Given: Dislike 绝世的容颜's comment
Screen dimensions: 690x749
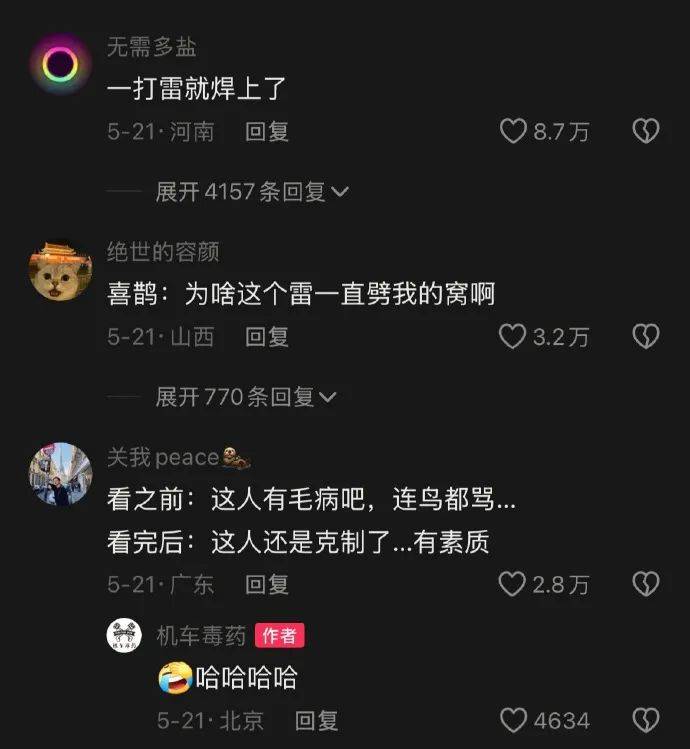Looking at the screenshot, I should pyautogui.click(x=646, y=337).
